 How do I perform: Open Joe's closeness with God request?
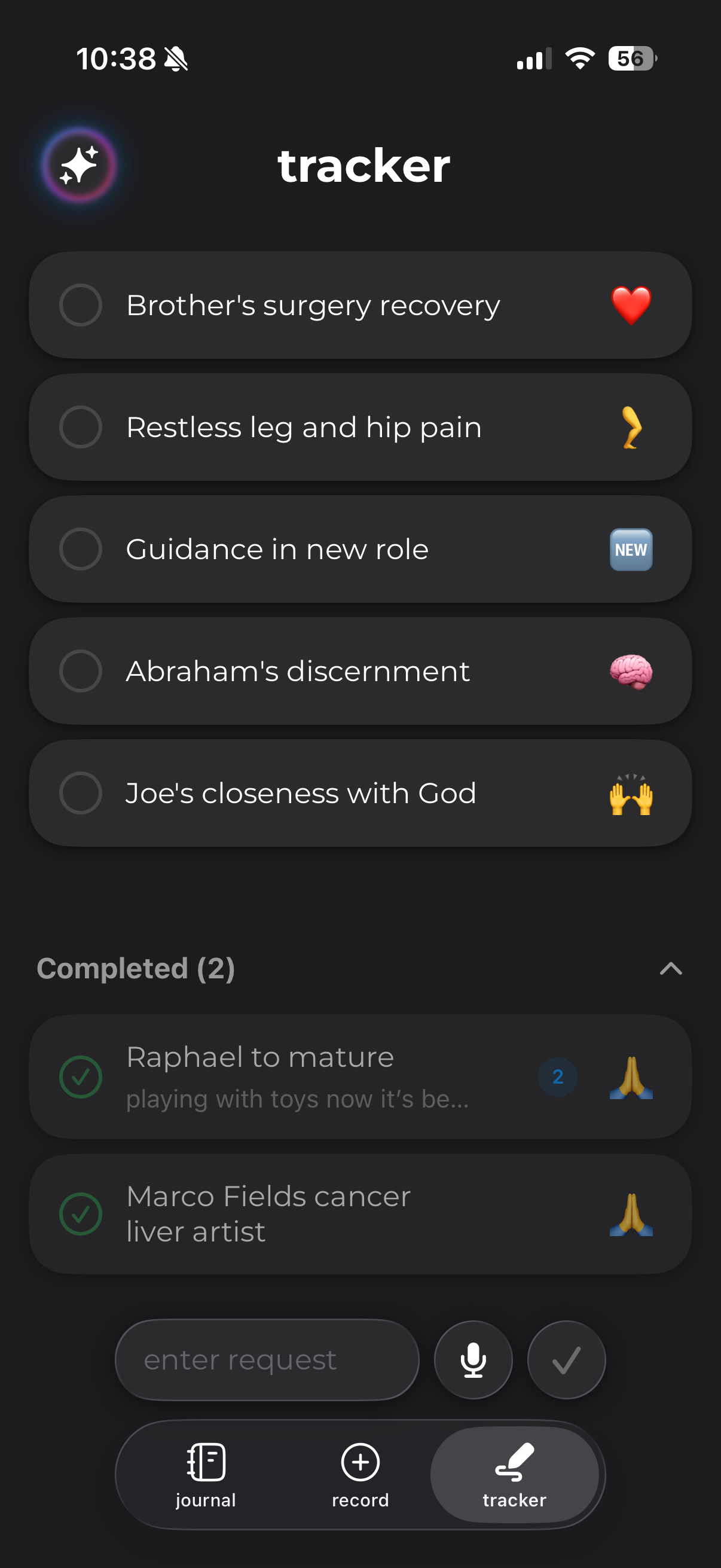tap(301, 792)
